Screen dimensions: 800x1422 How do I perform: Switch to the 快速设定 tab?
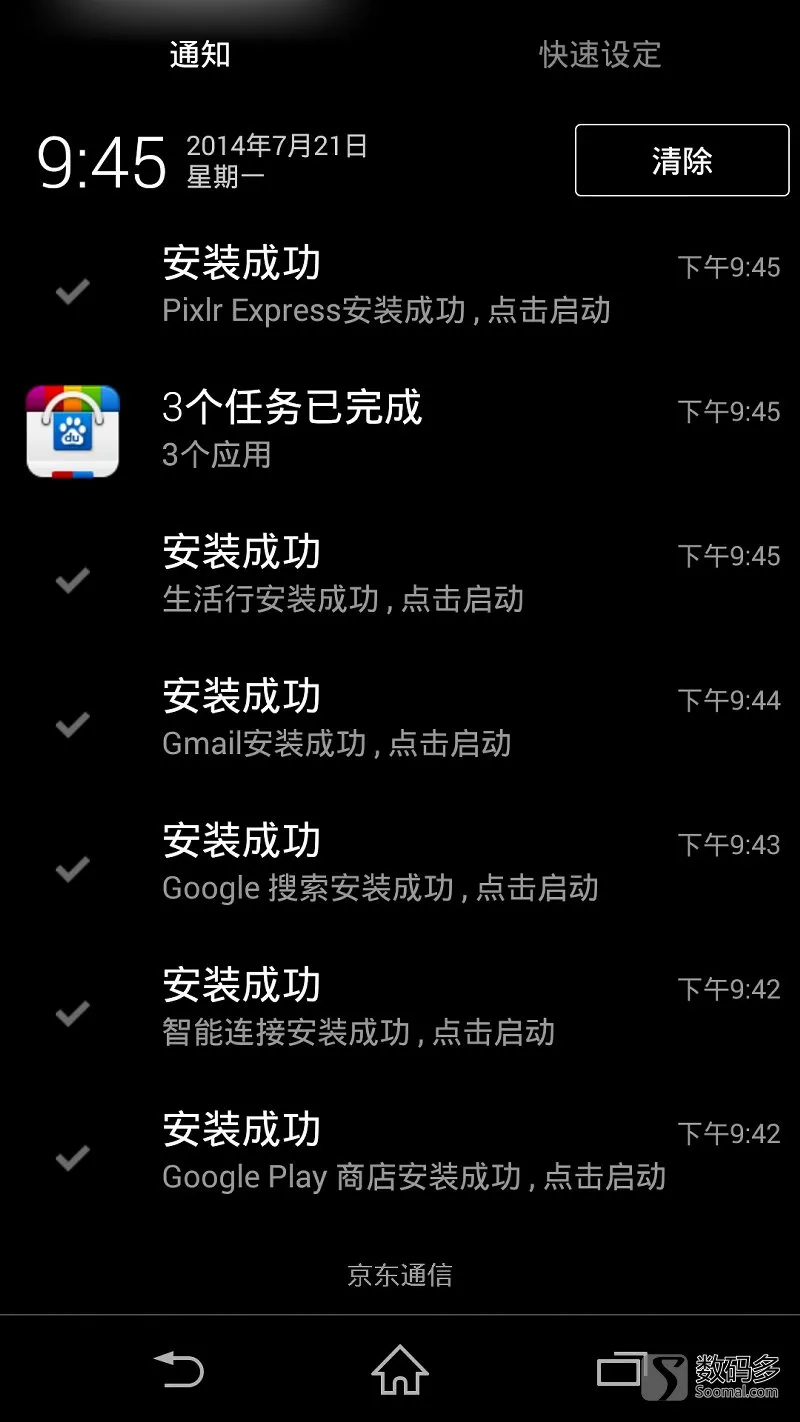pyautogui.click(x=600, y=54)
